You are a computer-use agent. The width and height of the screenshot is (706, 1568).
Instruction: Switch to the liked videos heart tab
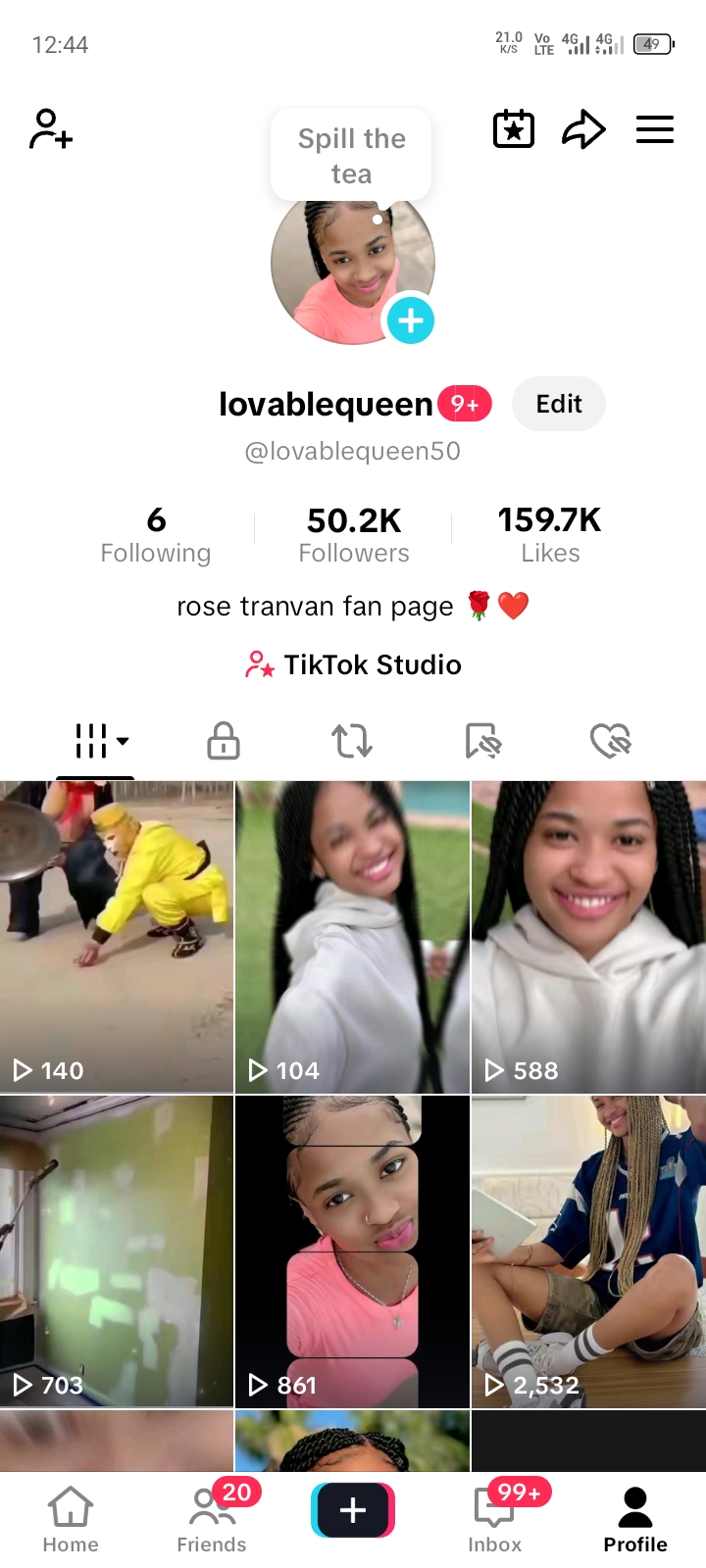point(610,741)
